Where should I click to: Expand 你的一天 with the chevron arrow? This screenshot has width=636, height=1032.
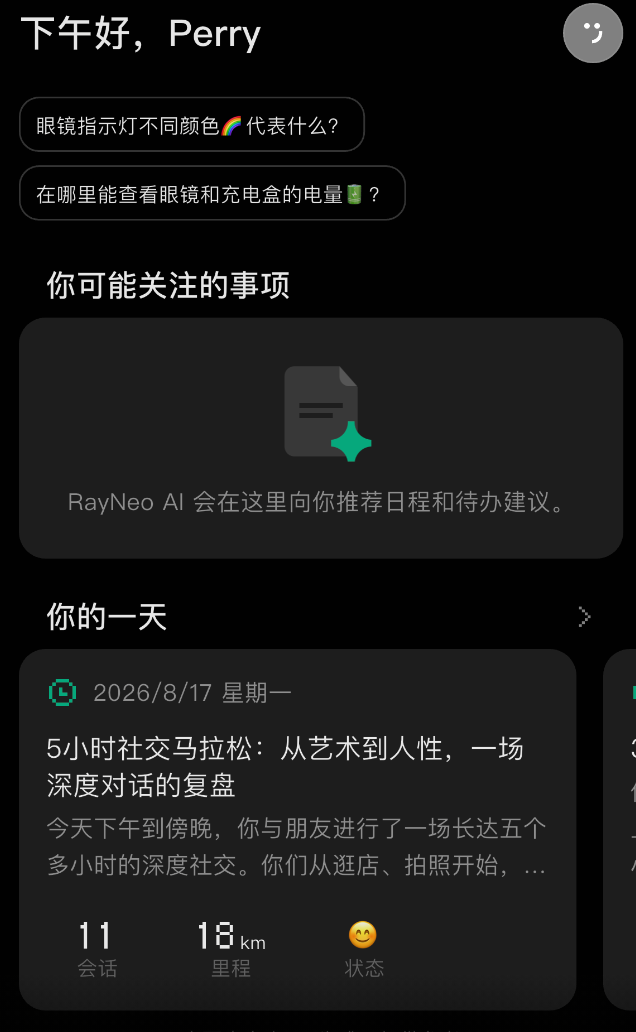(x=583, y=617)
